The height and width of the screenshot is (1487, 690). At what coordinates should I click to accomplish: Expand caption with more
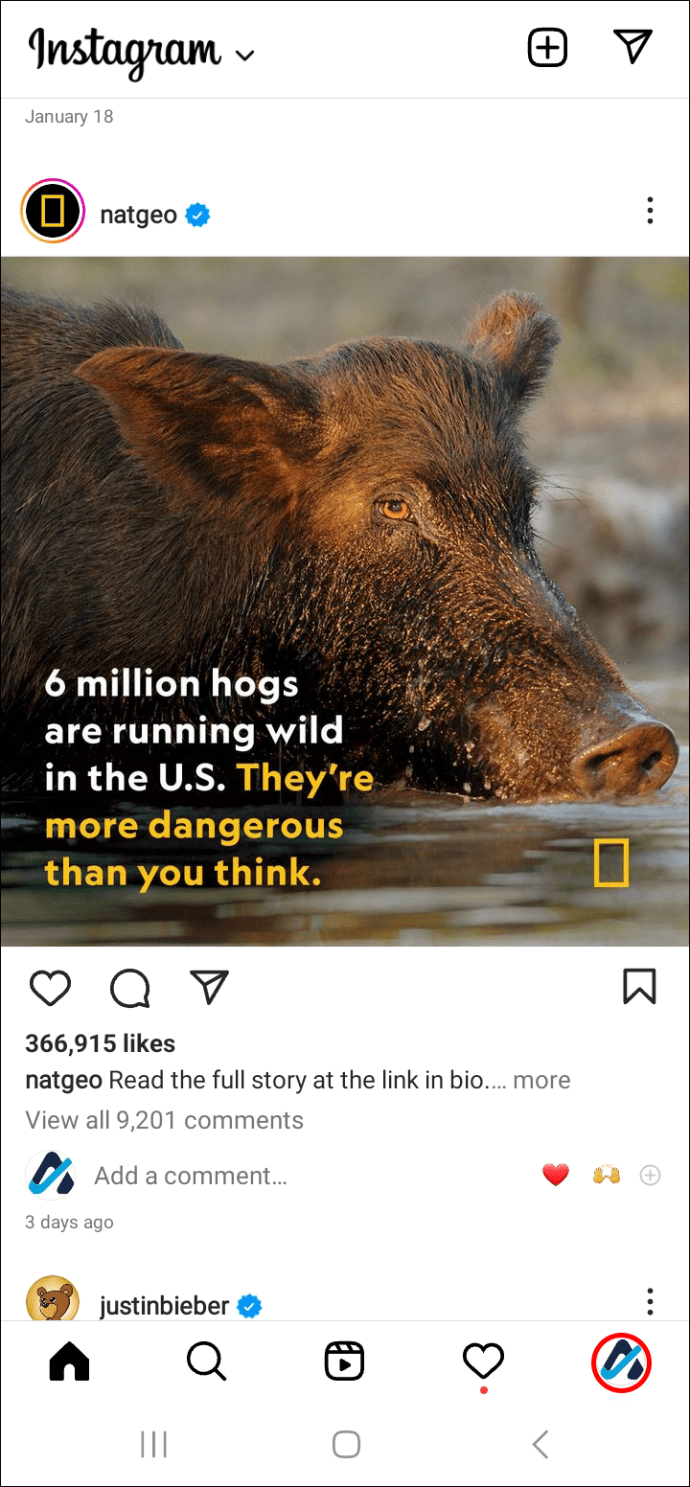click(541, 1080)
